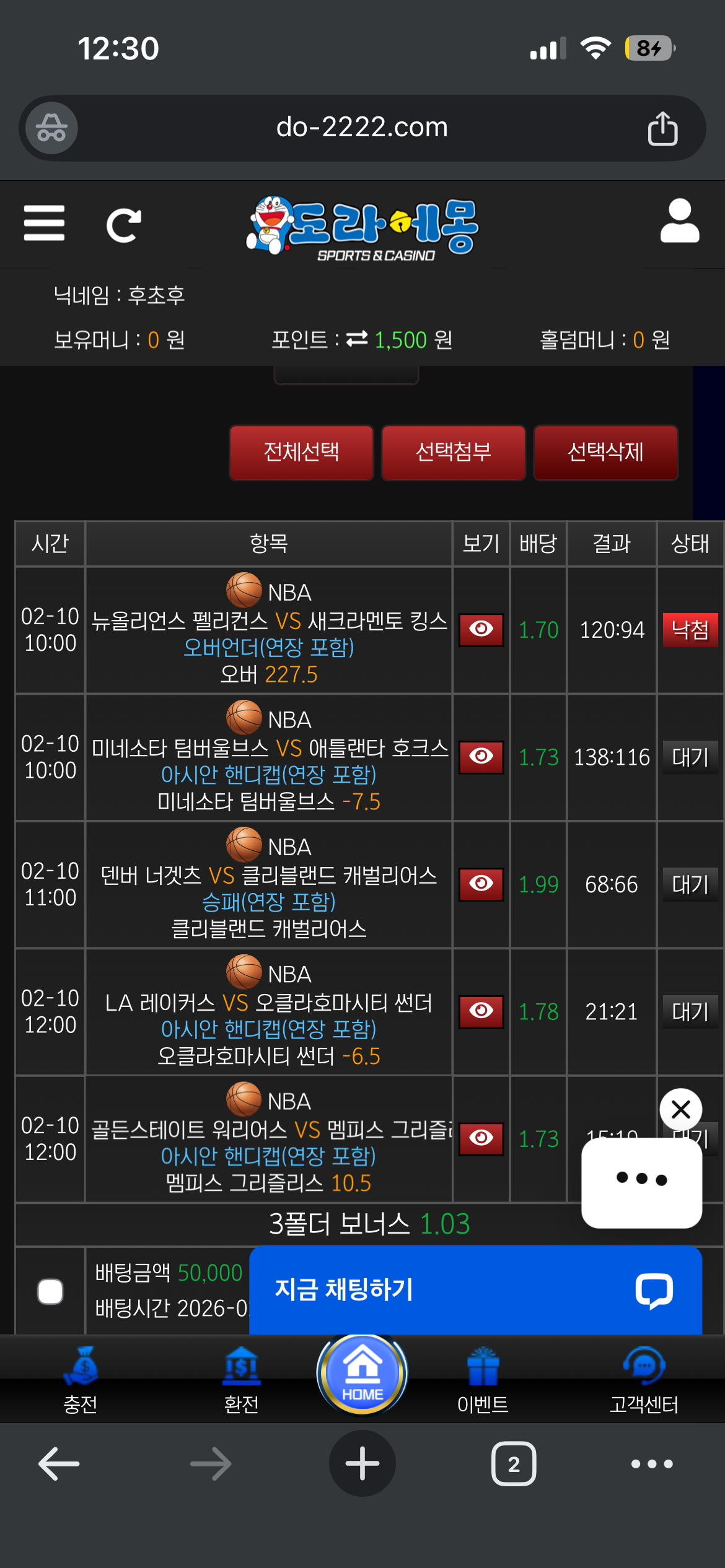The width and height of the screenshot is (725, 1568).
Task: Share the page from address bar
Action: click(x=662, y=128)
